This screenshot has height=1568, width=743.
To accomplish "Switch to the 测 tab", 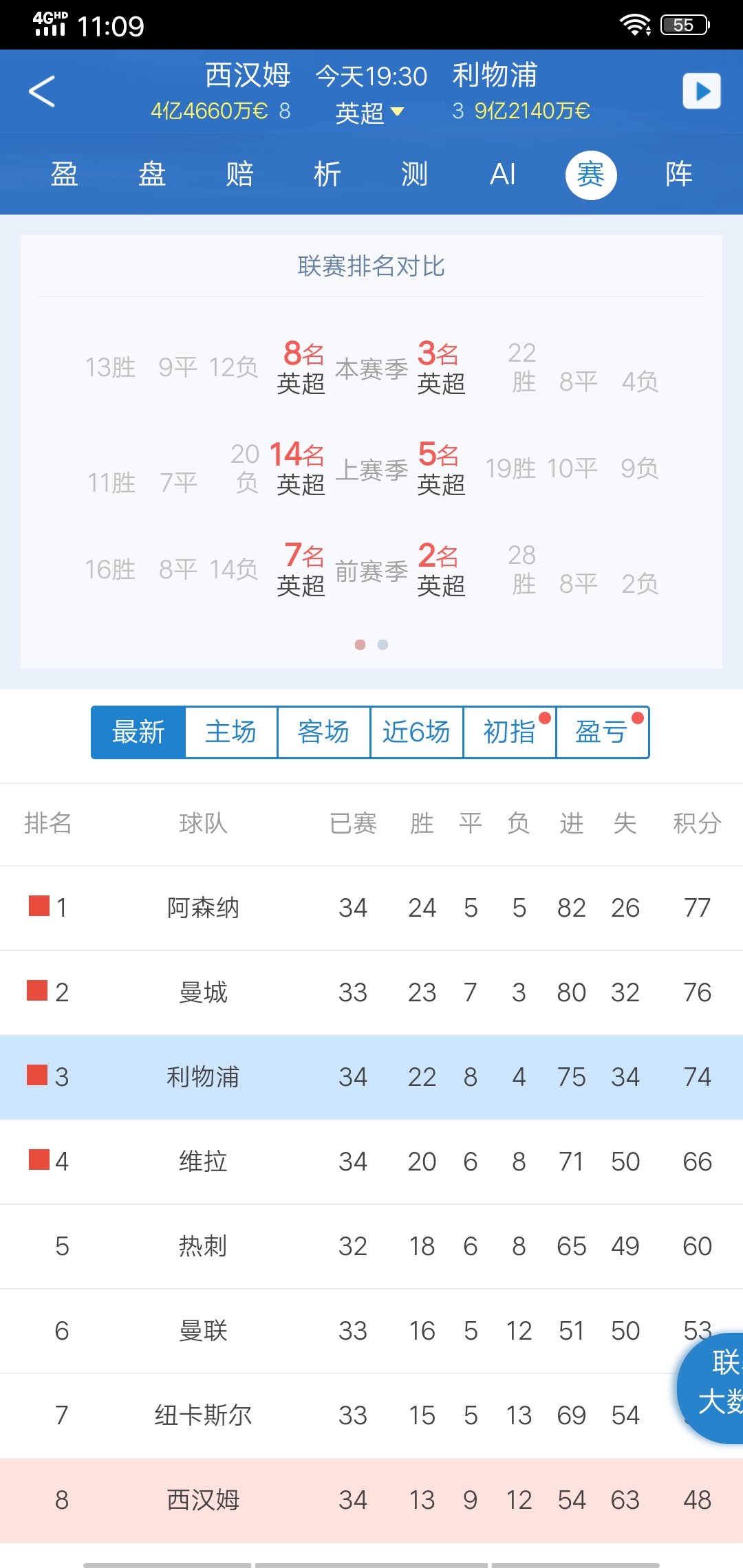I will (x=414, y=174).
